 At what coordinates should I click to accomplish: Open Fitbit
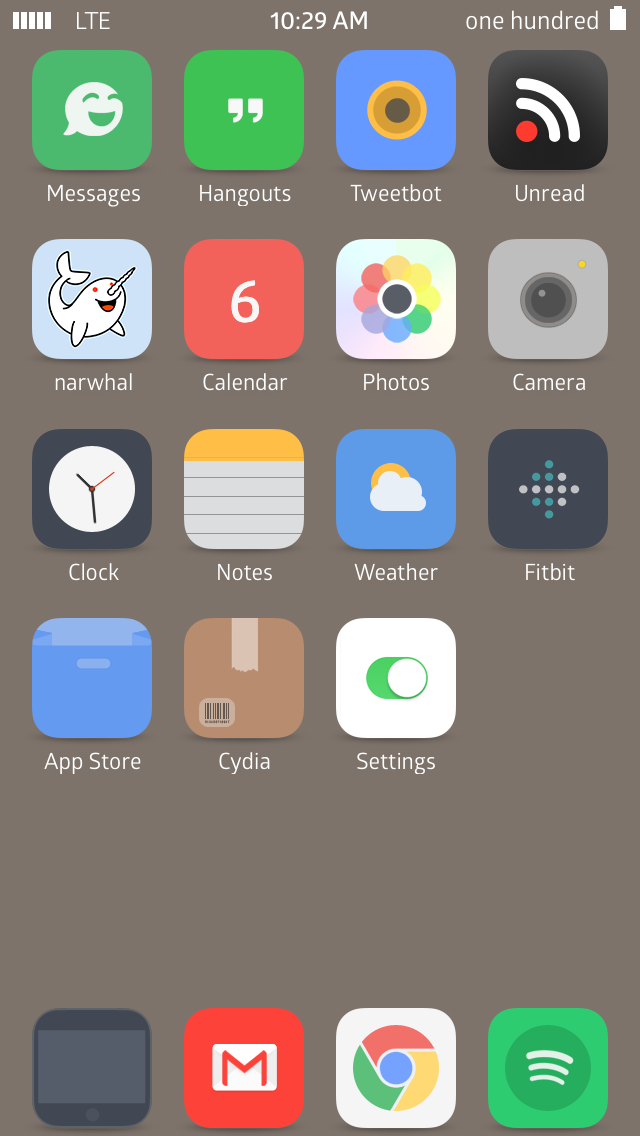tap(548, 489)
